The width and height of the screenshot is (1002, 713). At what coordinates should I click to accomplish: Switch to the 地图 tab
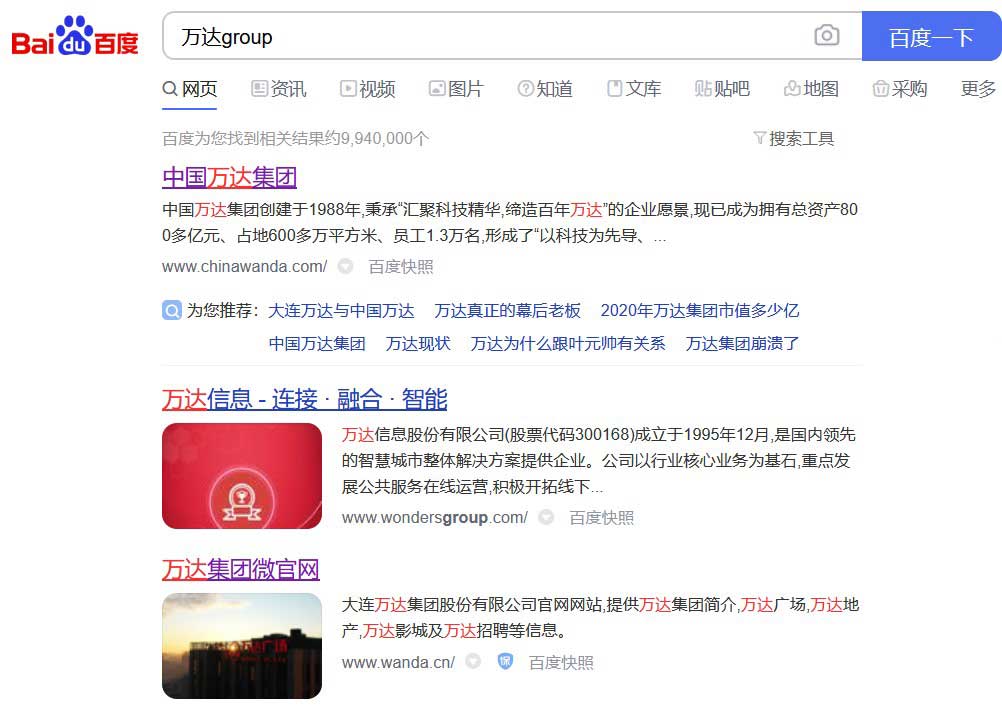click(x=811, y=89)
